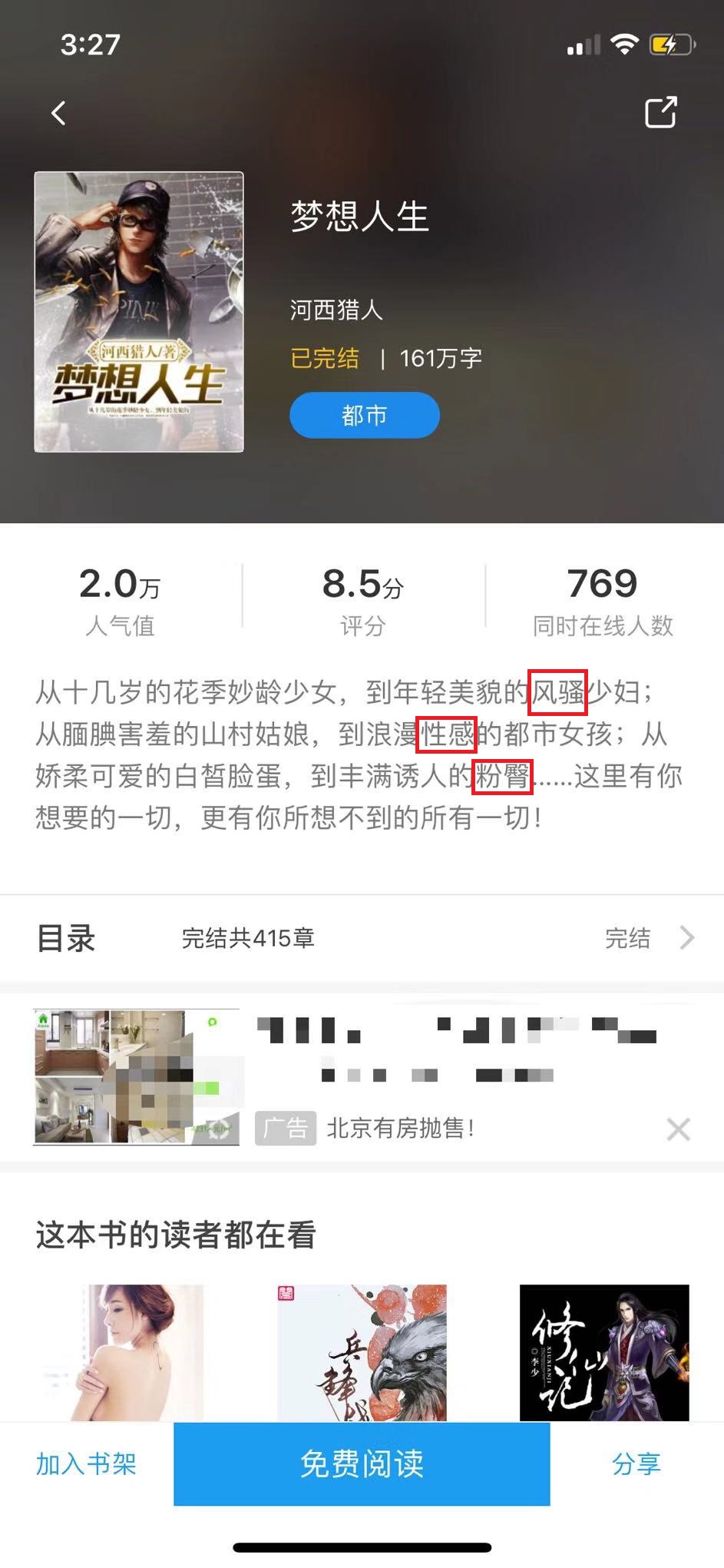724x1568 pixels.
Task: Start reading with 免费阅读
Action: (x=362, y=1464)
